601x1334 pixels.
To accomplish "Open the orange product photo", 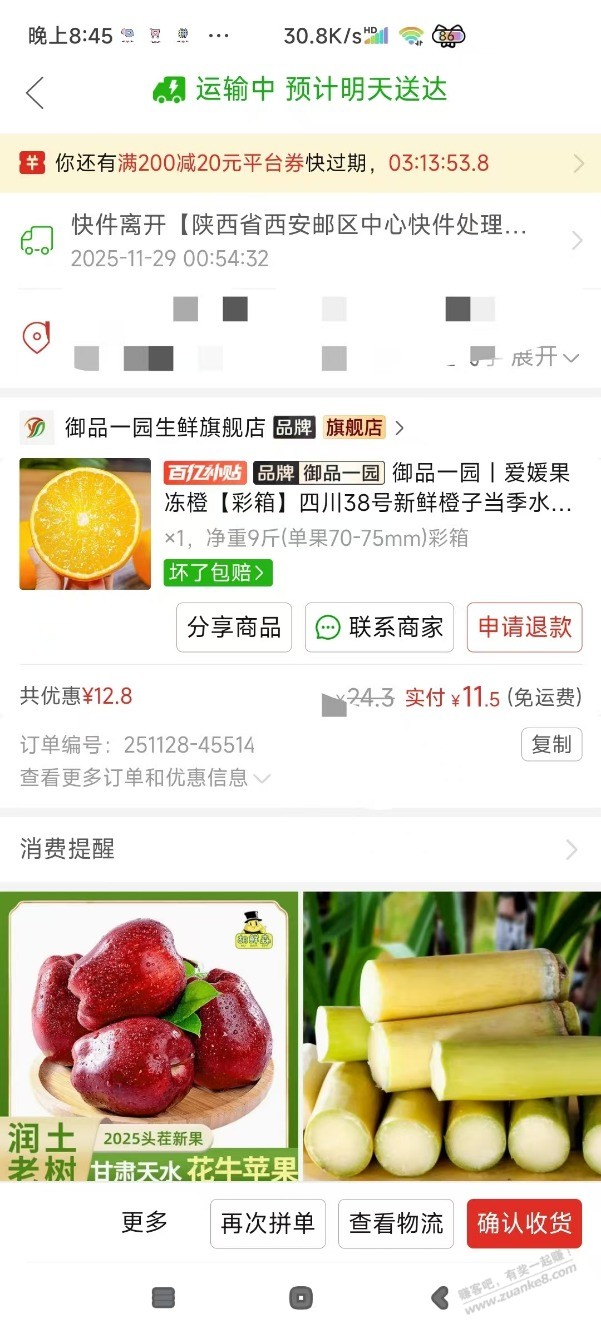I will pos(85,523).
